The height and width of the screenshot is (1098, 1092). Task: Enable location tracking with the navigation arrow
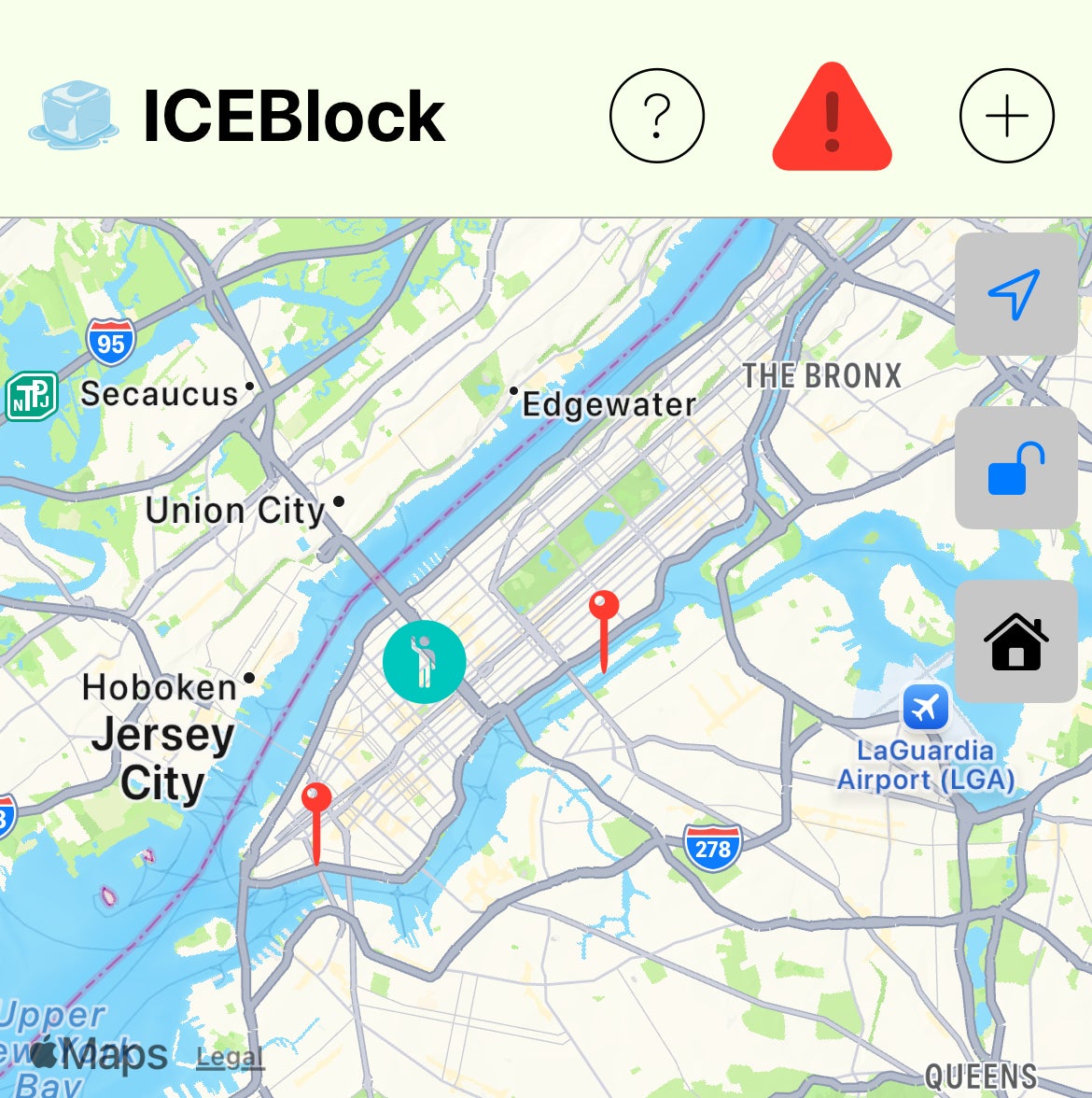[1016, 295]
